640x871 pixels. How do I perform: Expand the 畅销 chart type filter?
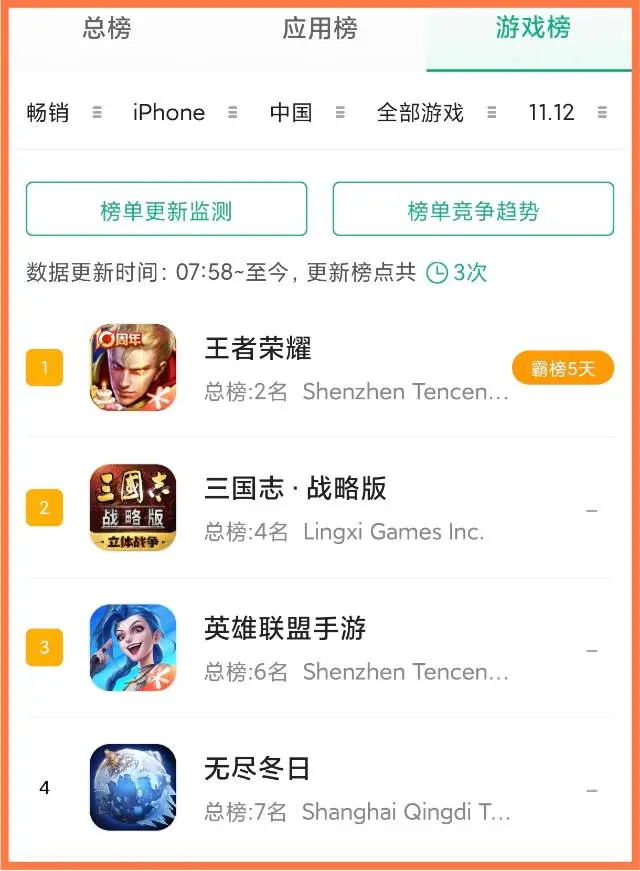(64, 113)
